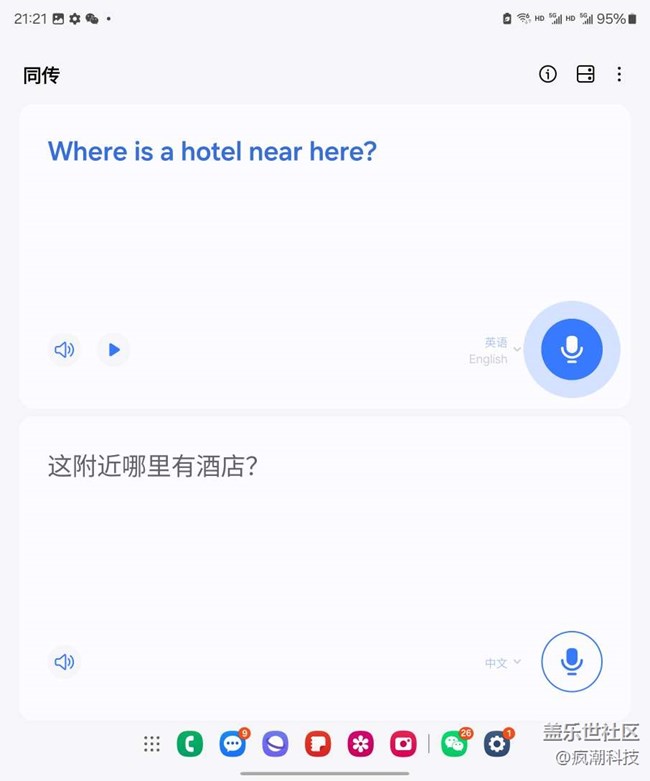650x781 pixels.
Task: Expand the 中文 language dropdown
Action: pyautogui.click(x=503, y=662)
